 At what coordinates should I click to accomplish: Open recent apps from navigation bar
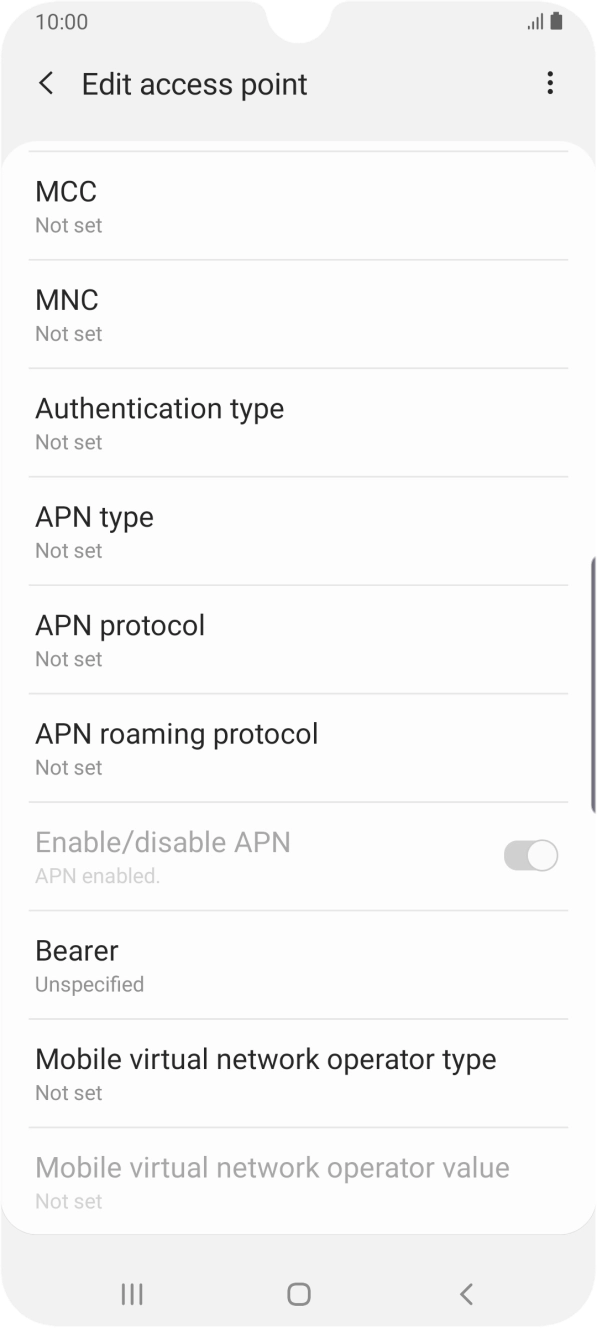click(132, 1294)
